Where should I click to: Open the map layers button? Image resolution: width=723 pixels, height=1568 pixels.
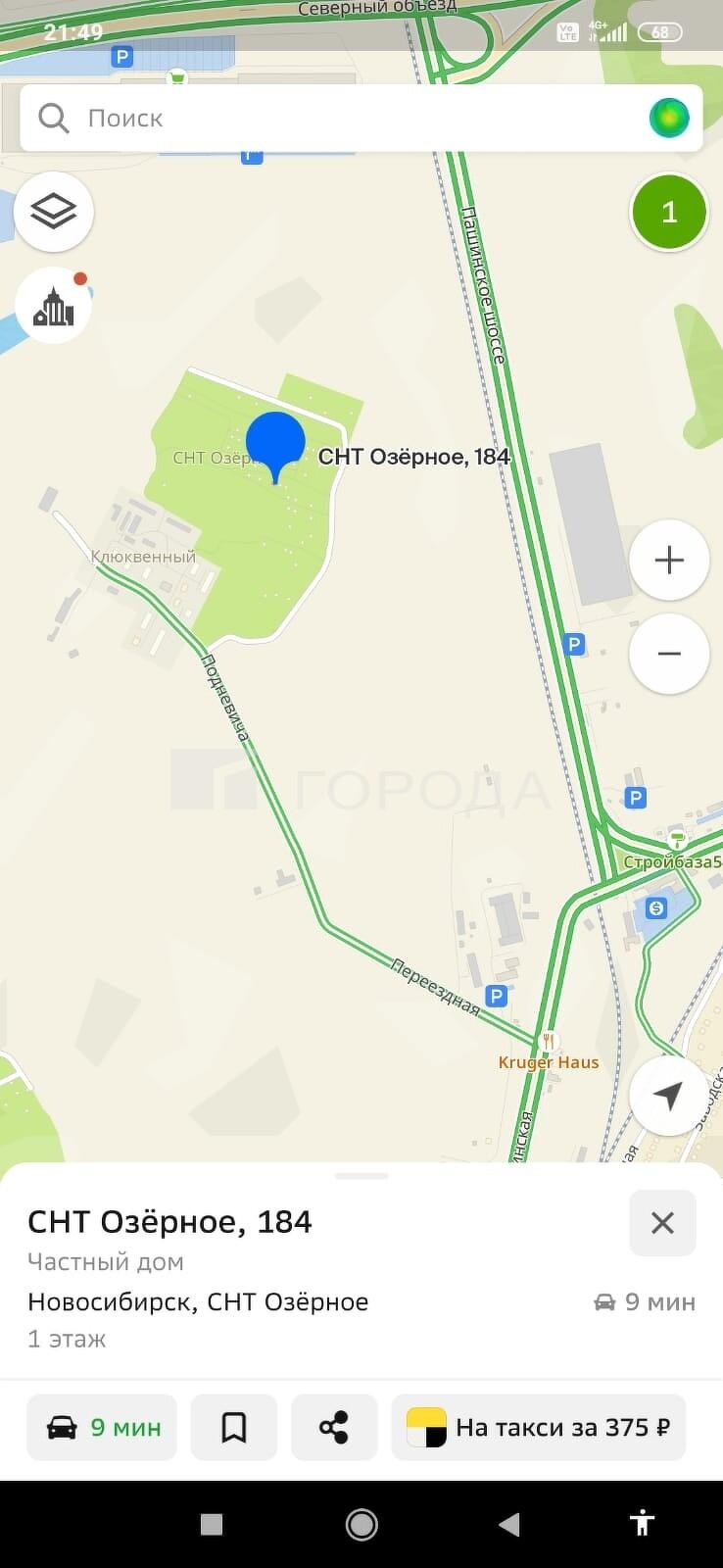[54, 211]
